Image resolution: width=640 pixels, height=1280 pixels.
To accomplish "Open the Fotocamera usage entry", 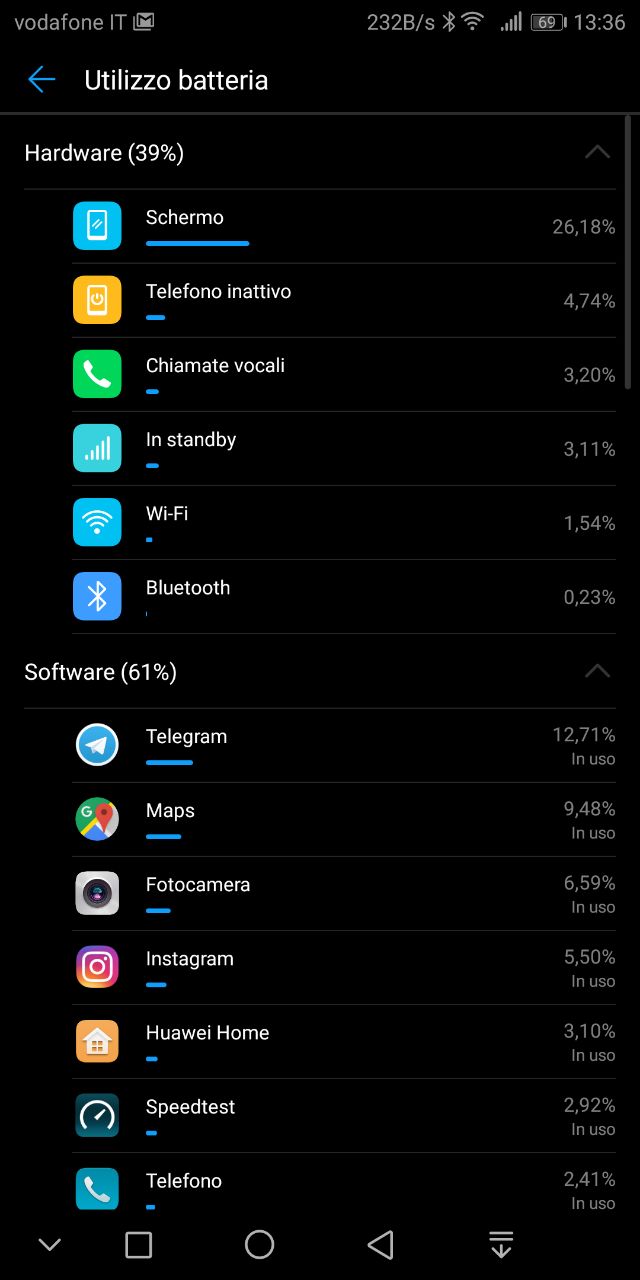I will pos(344,894).
